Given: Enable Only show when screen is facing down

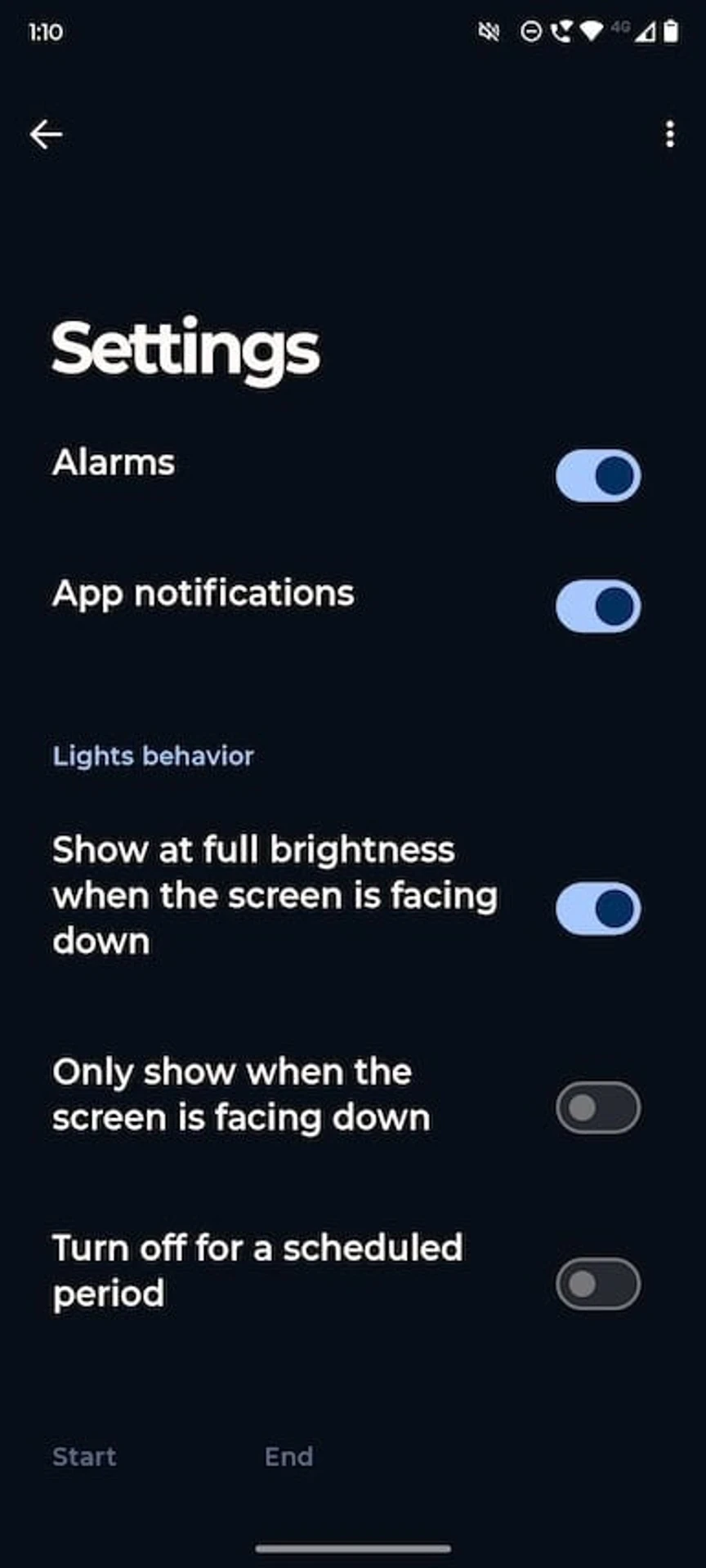Looking at the screenshot, I should 597,1107.
